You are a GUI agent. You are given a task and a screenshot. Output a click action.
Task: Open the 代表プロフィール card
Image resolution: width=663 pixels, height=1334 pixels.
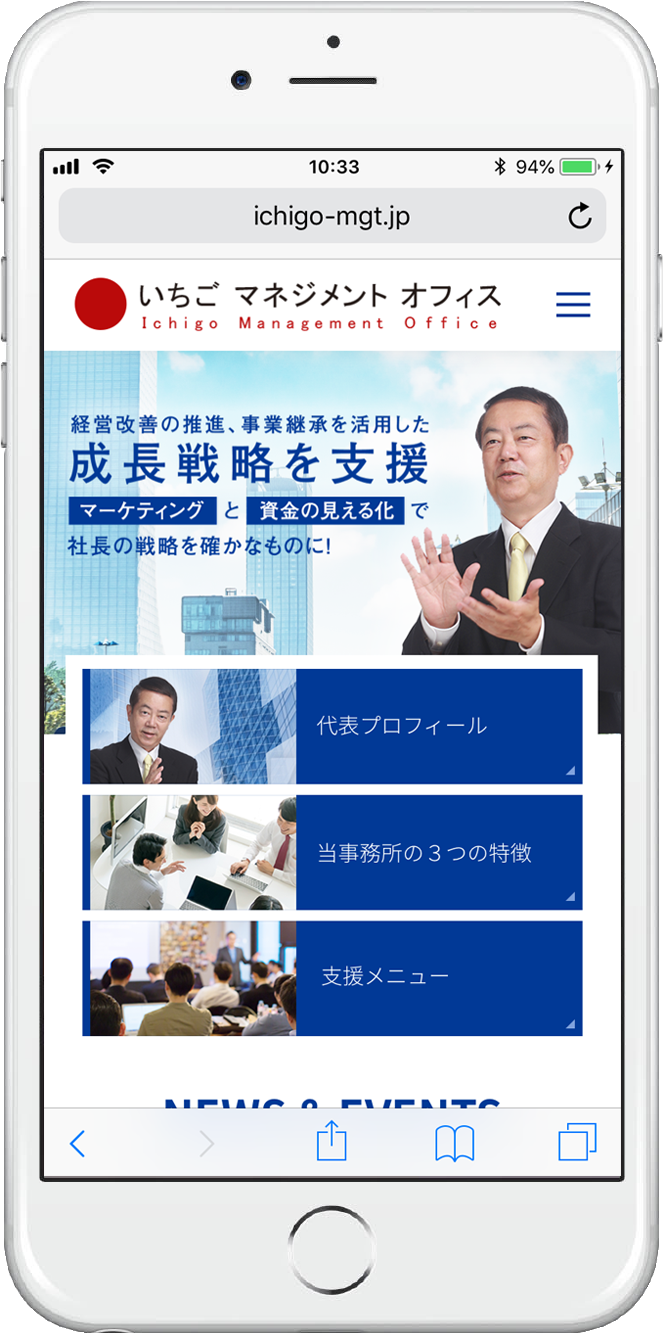(332, 726)
